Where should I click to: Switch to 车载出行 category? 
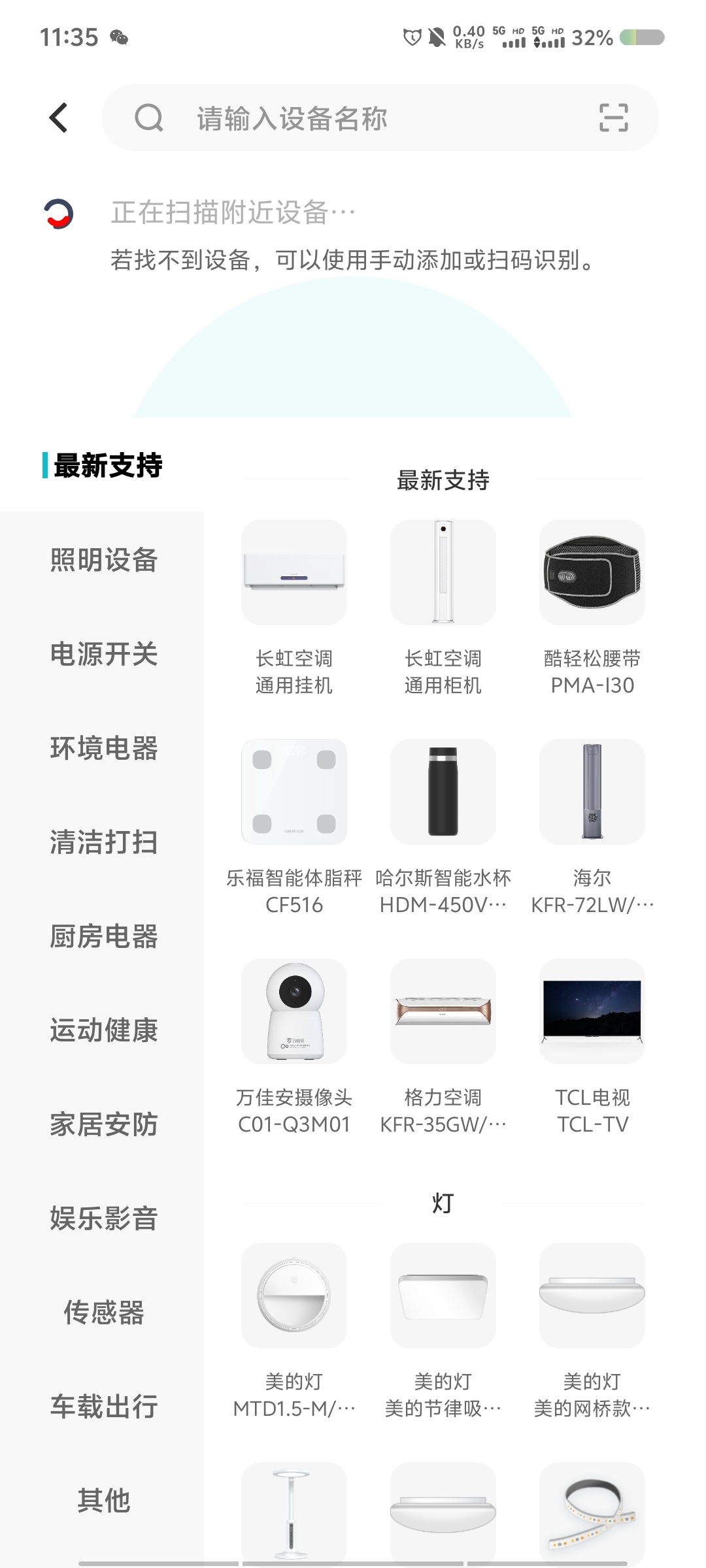103,1407
